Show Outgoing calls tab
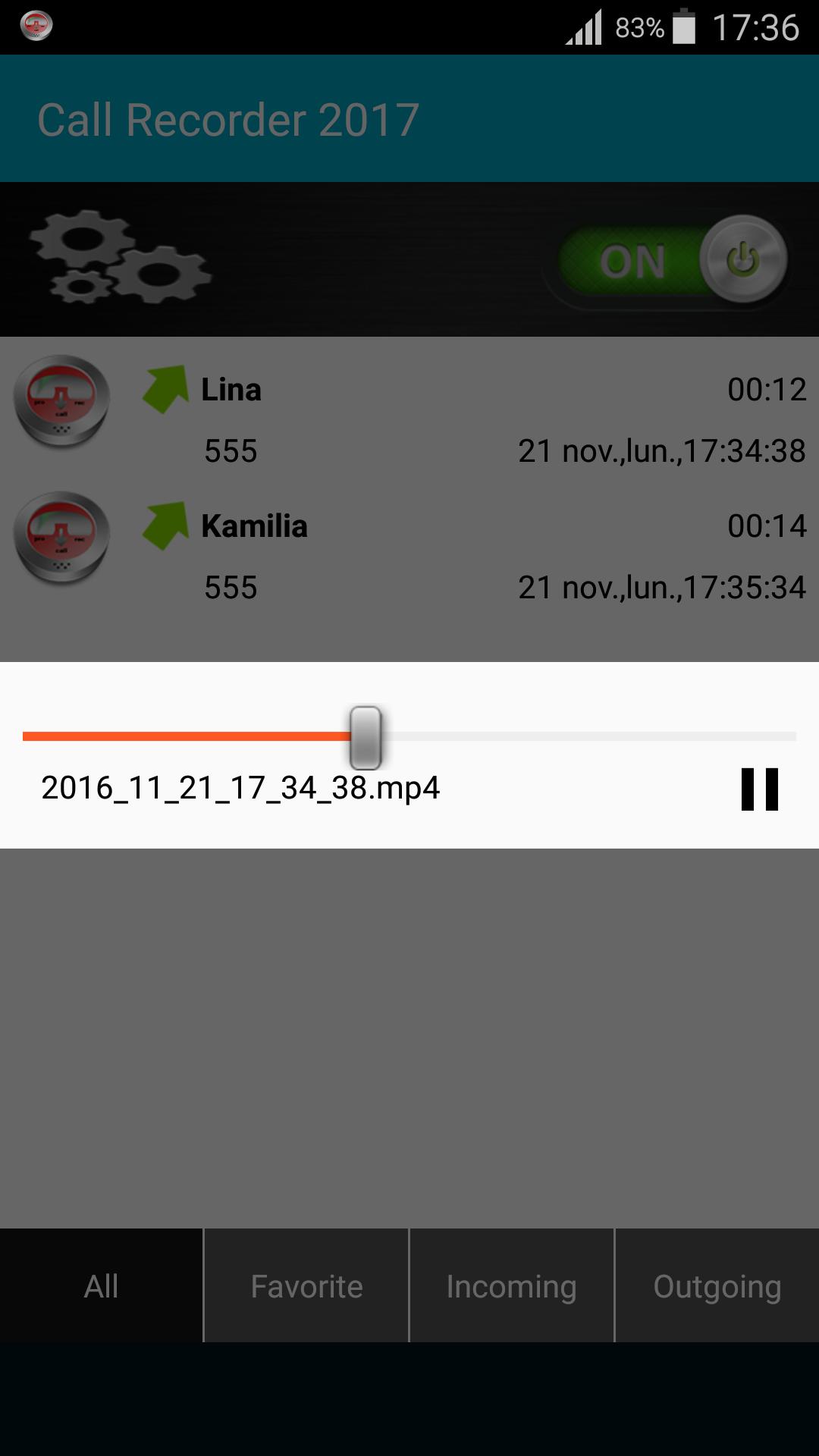 click(x=717, y=1286)
